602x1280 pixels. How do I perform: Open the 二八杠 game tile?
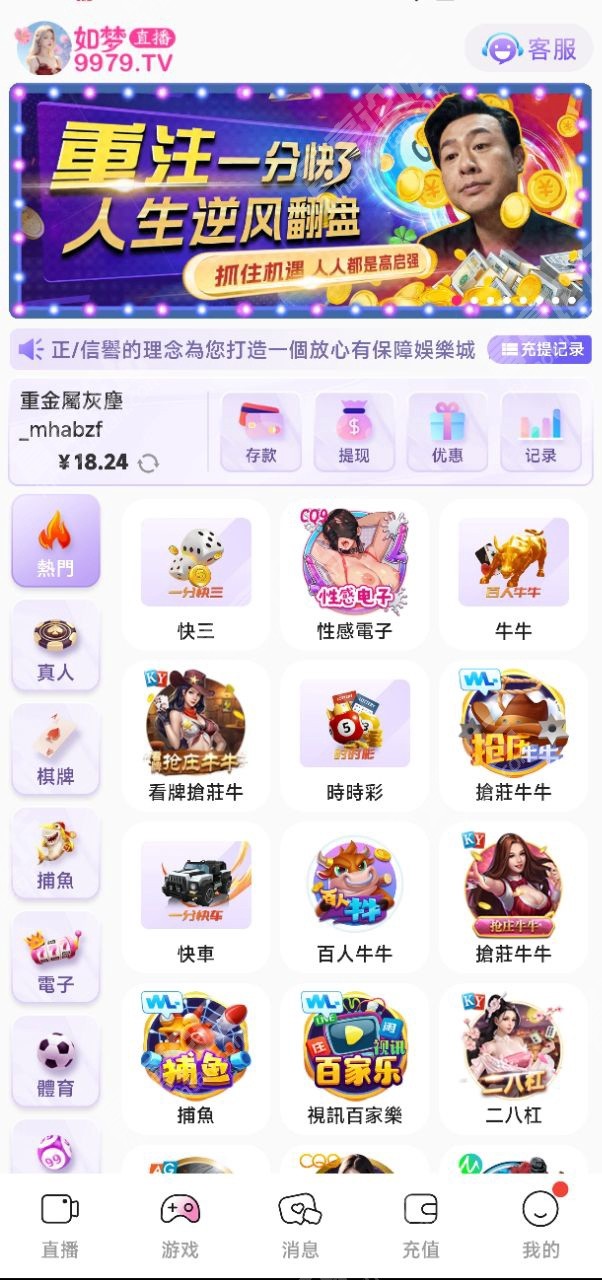pos(513,1059)
